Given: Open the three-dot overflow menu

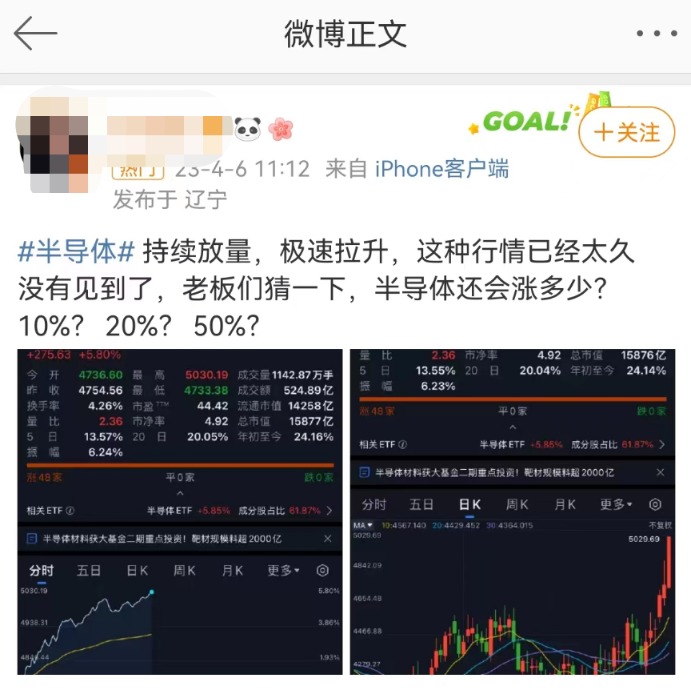Looking at the screenshot, I should 657,33.
